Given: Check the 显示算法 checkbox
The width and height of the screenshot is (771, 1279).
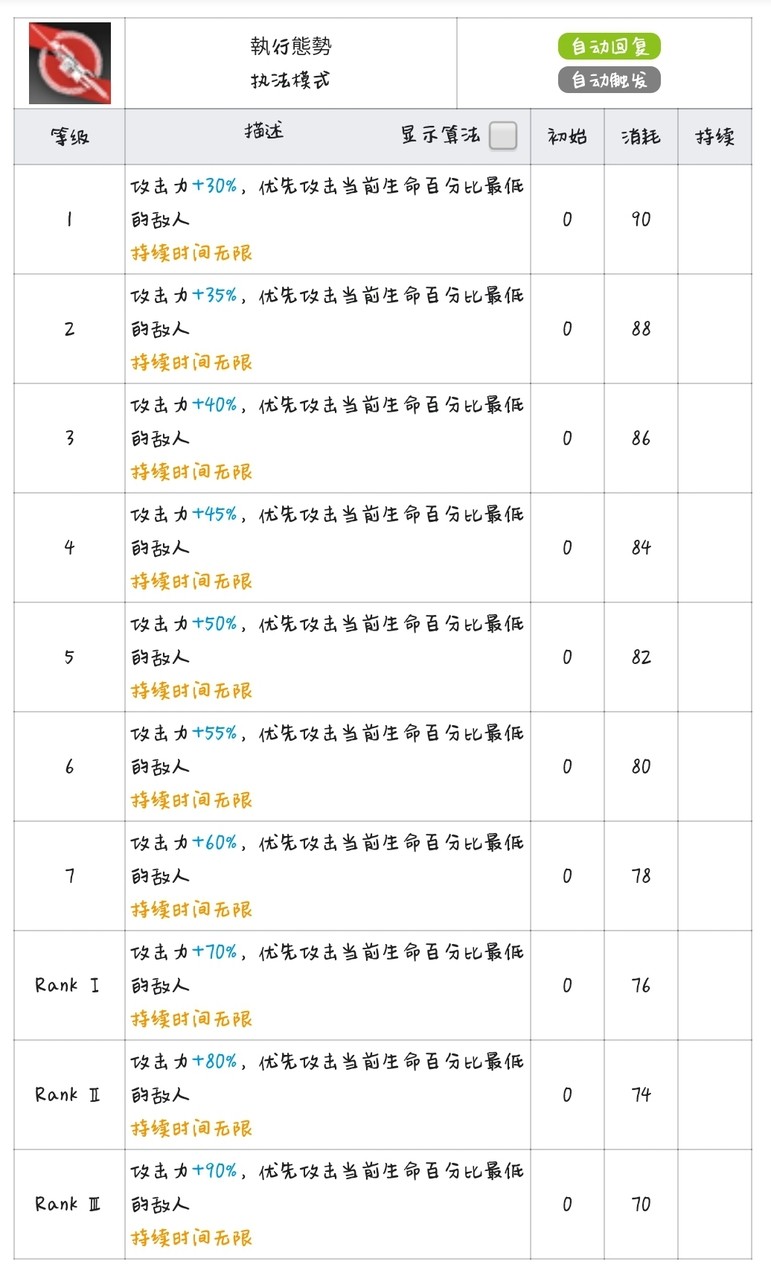Looking at the screenshot, I should click(503, 136).
